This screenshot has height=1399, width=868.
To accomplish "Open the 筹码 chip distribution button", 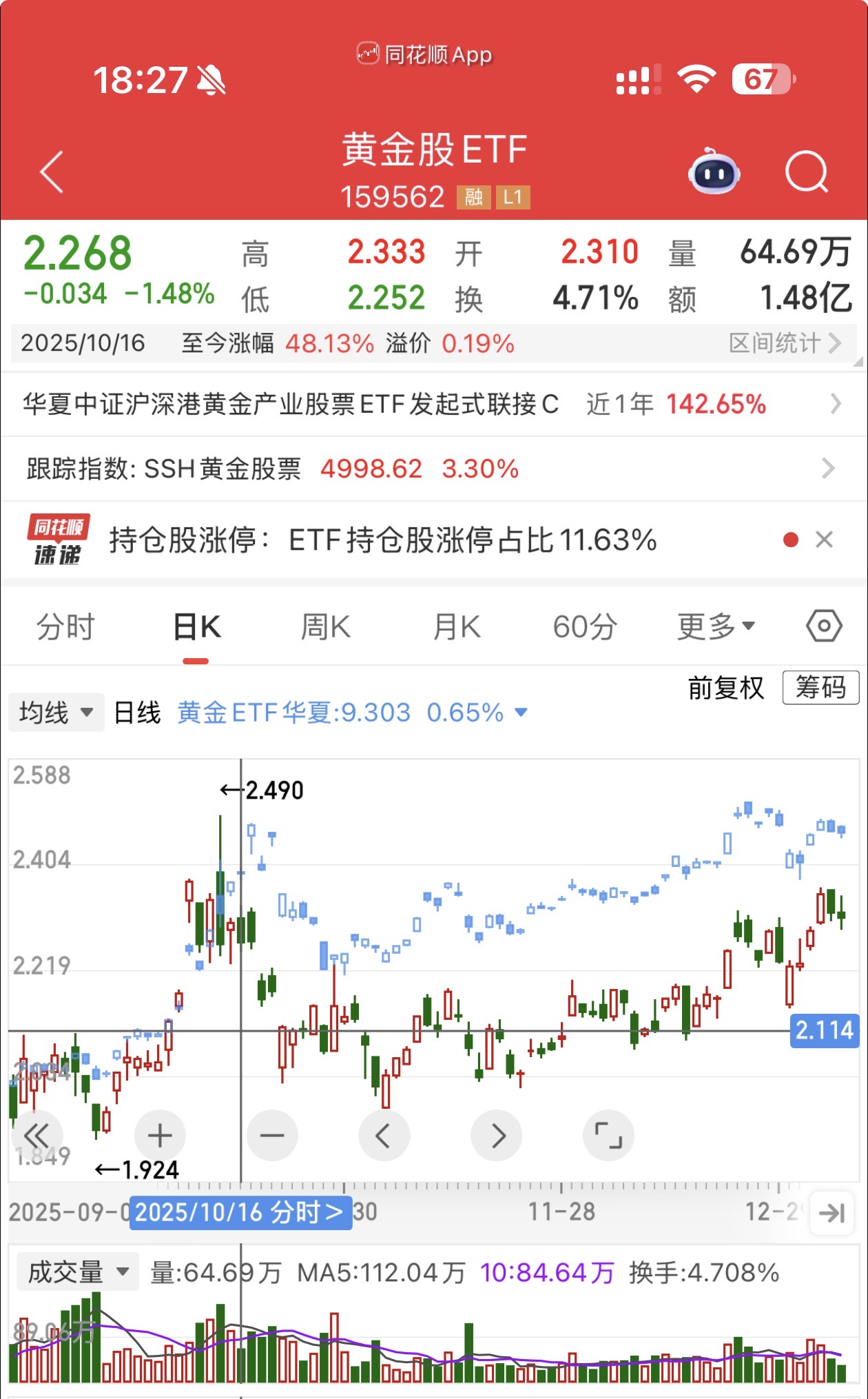I will (x=820, y=687).
